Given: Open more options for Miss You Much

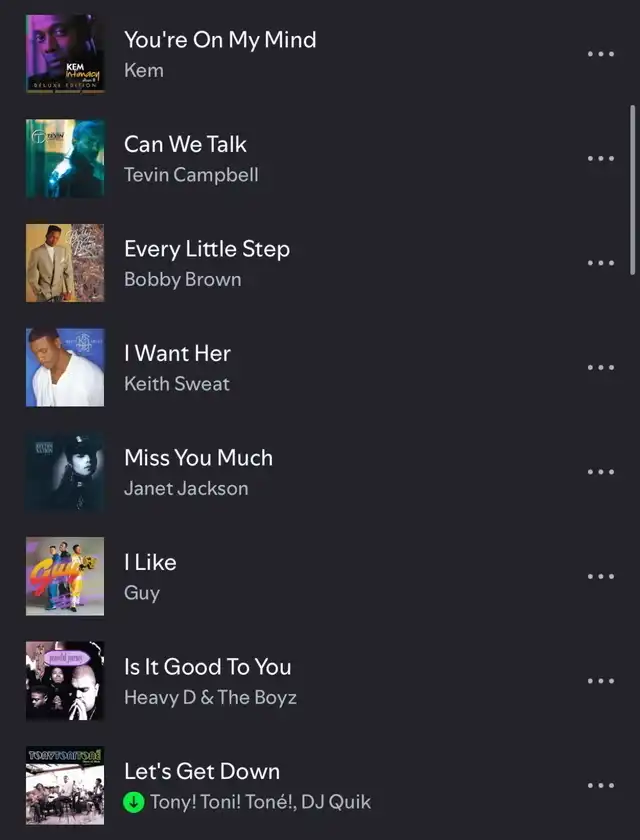Looking at the screenshot, I should [600, 472].
